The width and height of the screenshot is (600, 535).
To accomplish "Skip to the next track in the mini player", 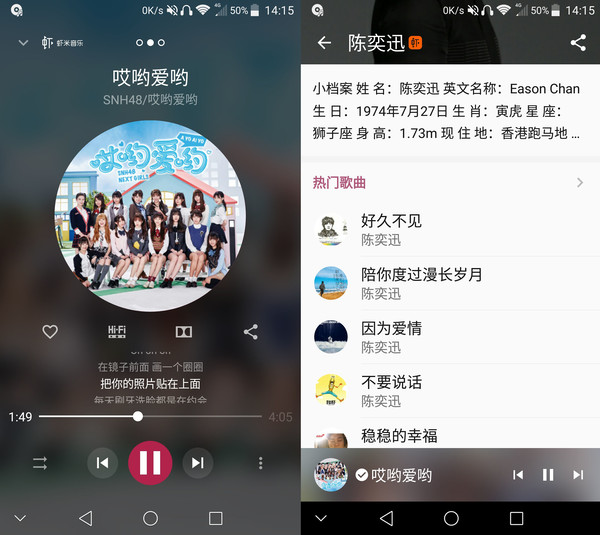I will 578,475.
